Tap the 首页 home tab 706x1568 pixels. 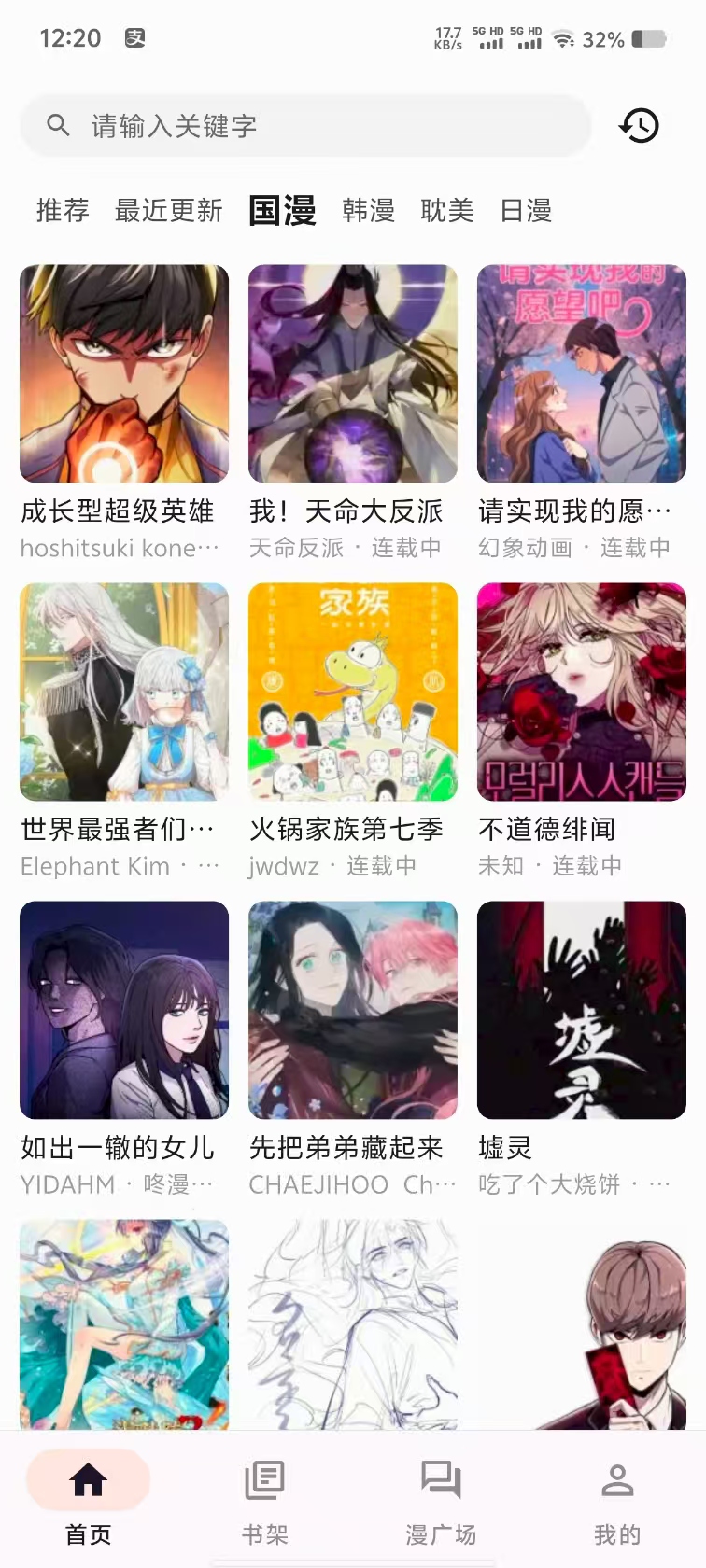pyautogui.click(x=88, y=1499)
